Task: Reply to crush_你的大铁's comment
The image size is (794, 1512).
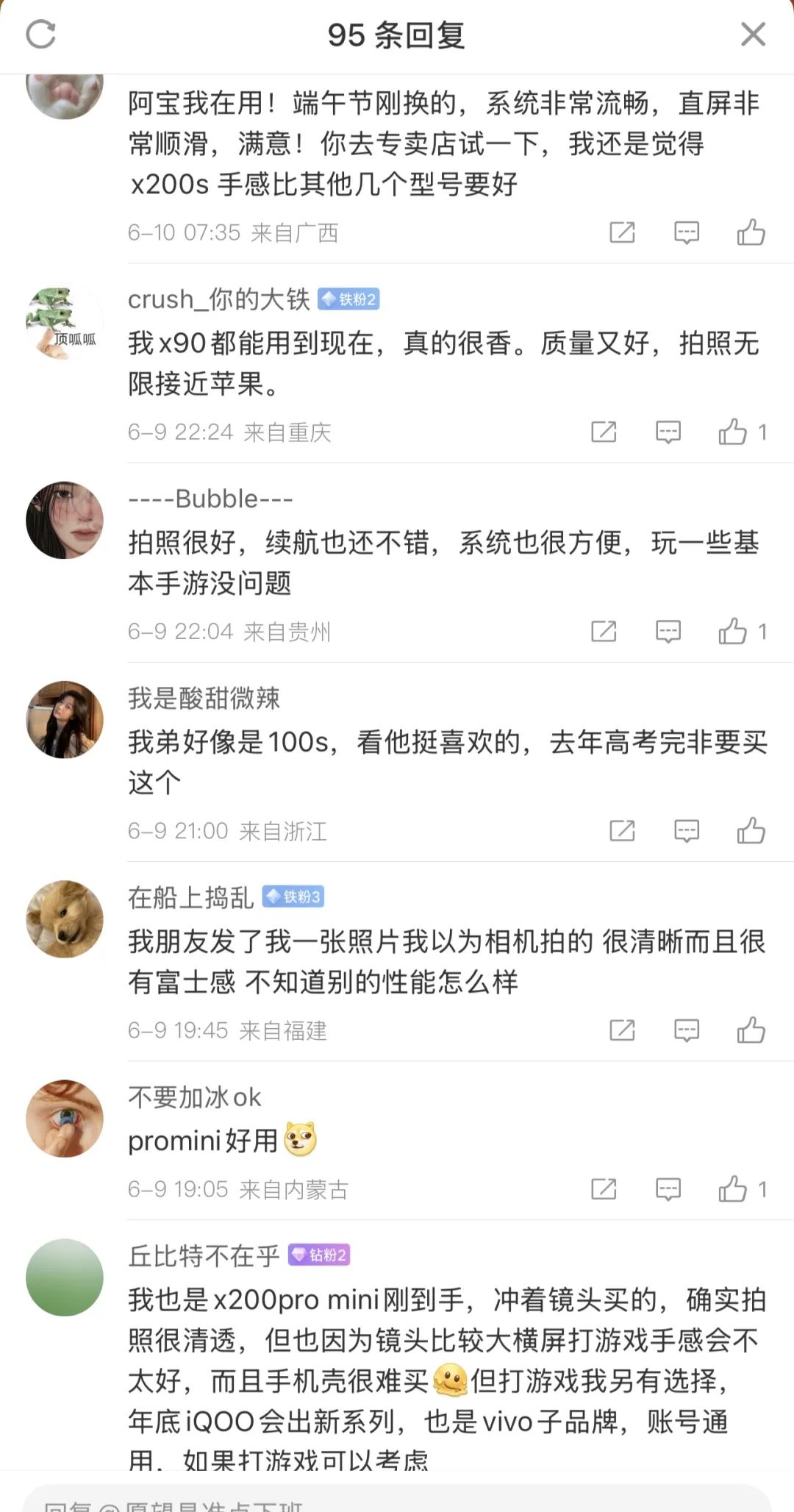Action: [668, 432]
